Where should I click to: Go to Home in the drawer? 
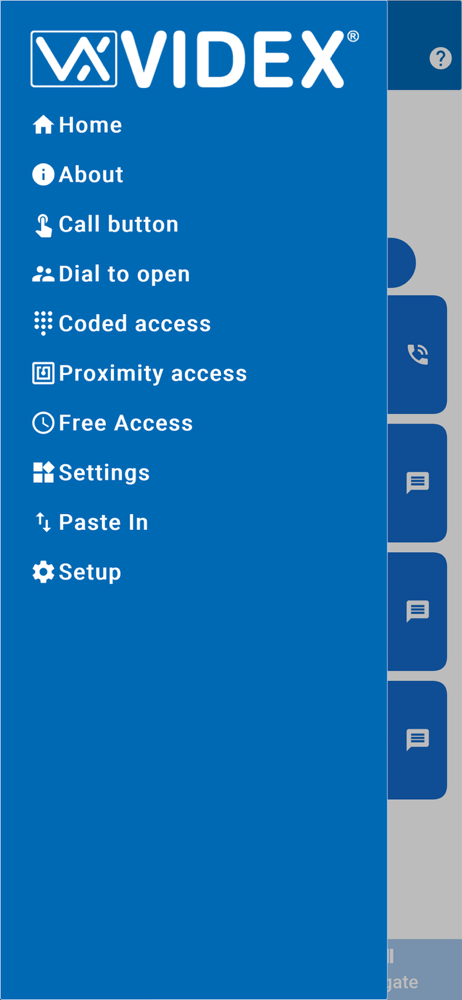point(77,125)
